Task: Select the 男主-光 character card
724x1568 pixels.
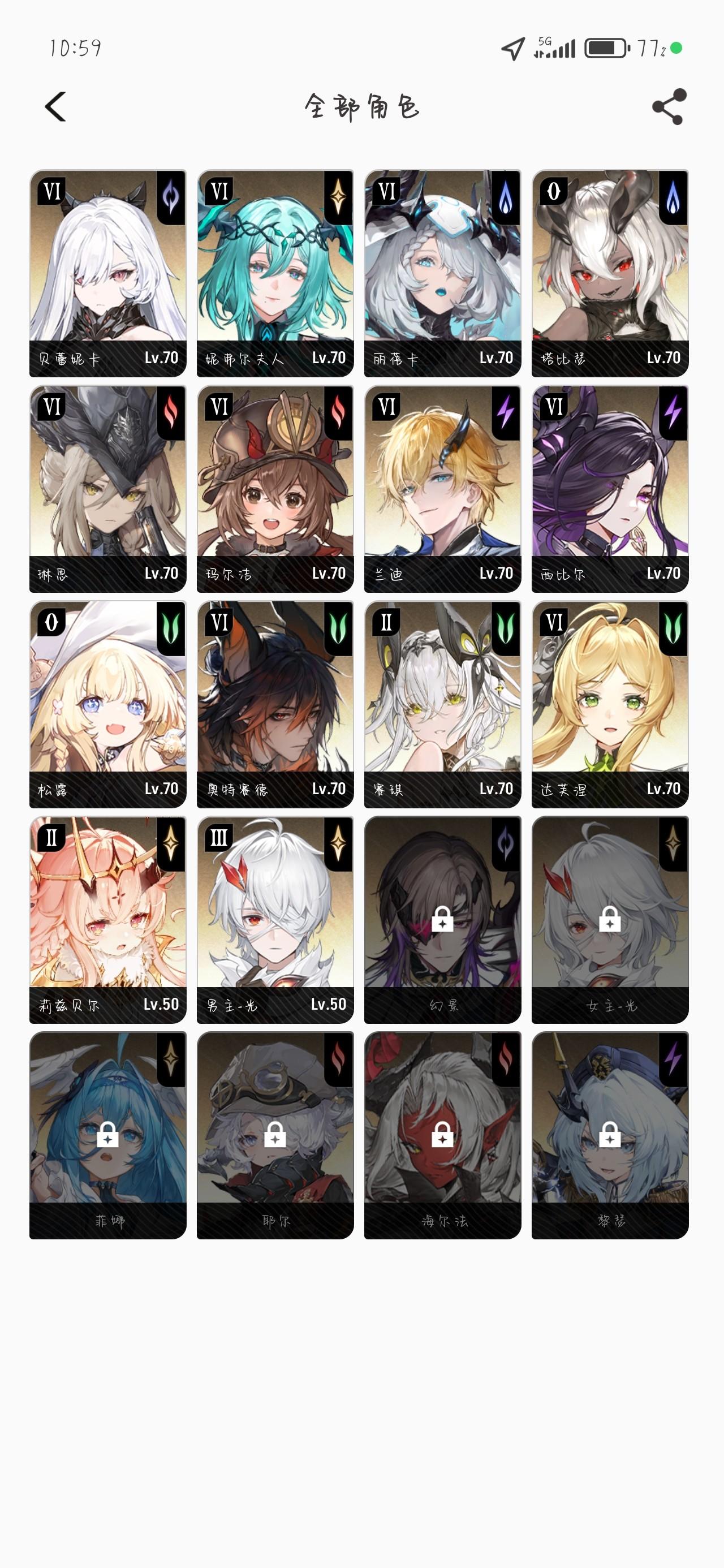Action: [275, 919]
